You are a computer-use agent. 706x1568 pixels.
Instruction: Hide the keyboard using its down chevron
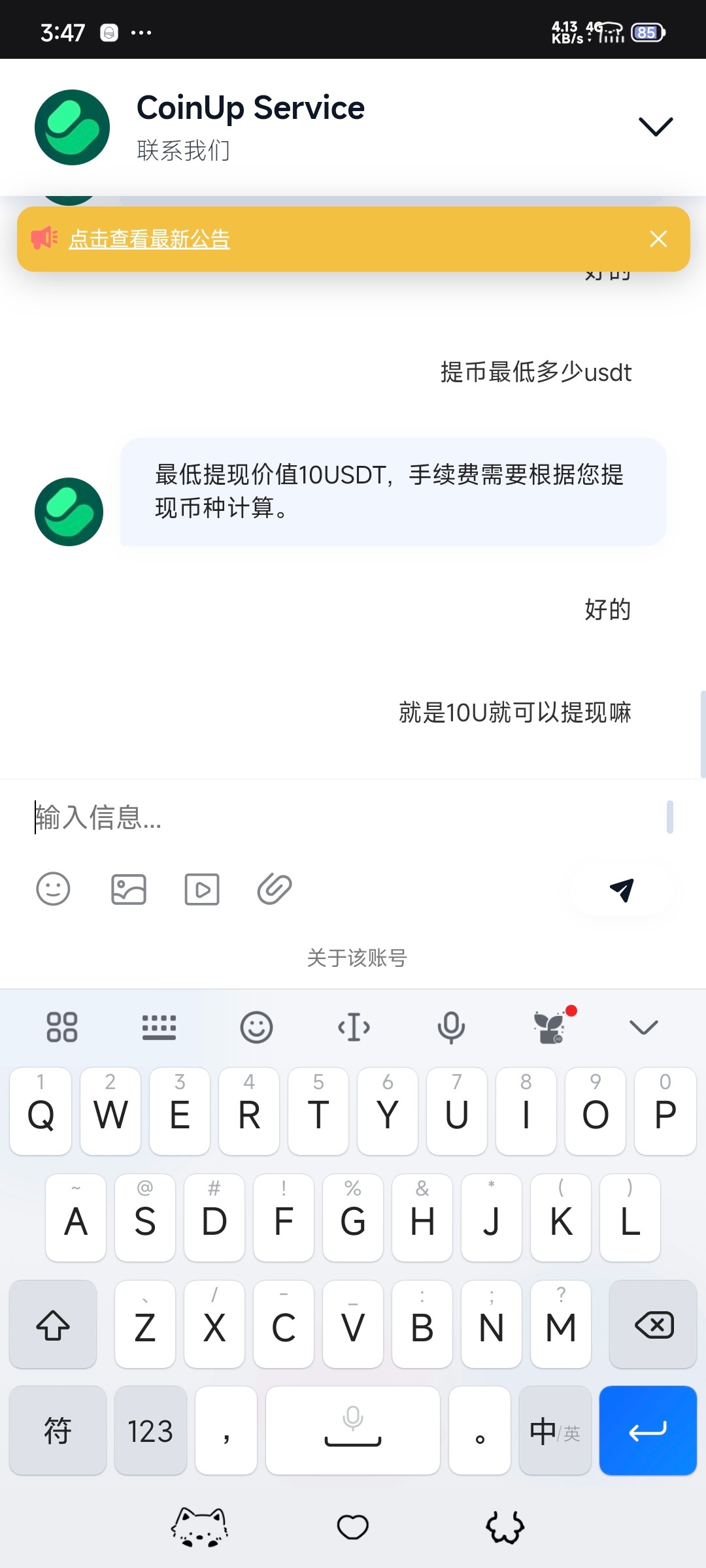[x=643, y=1027]
